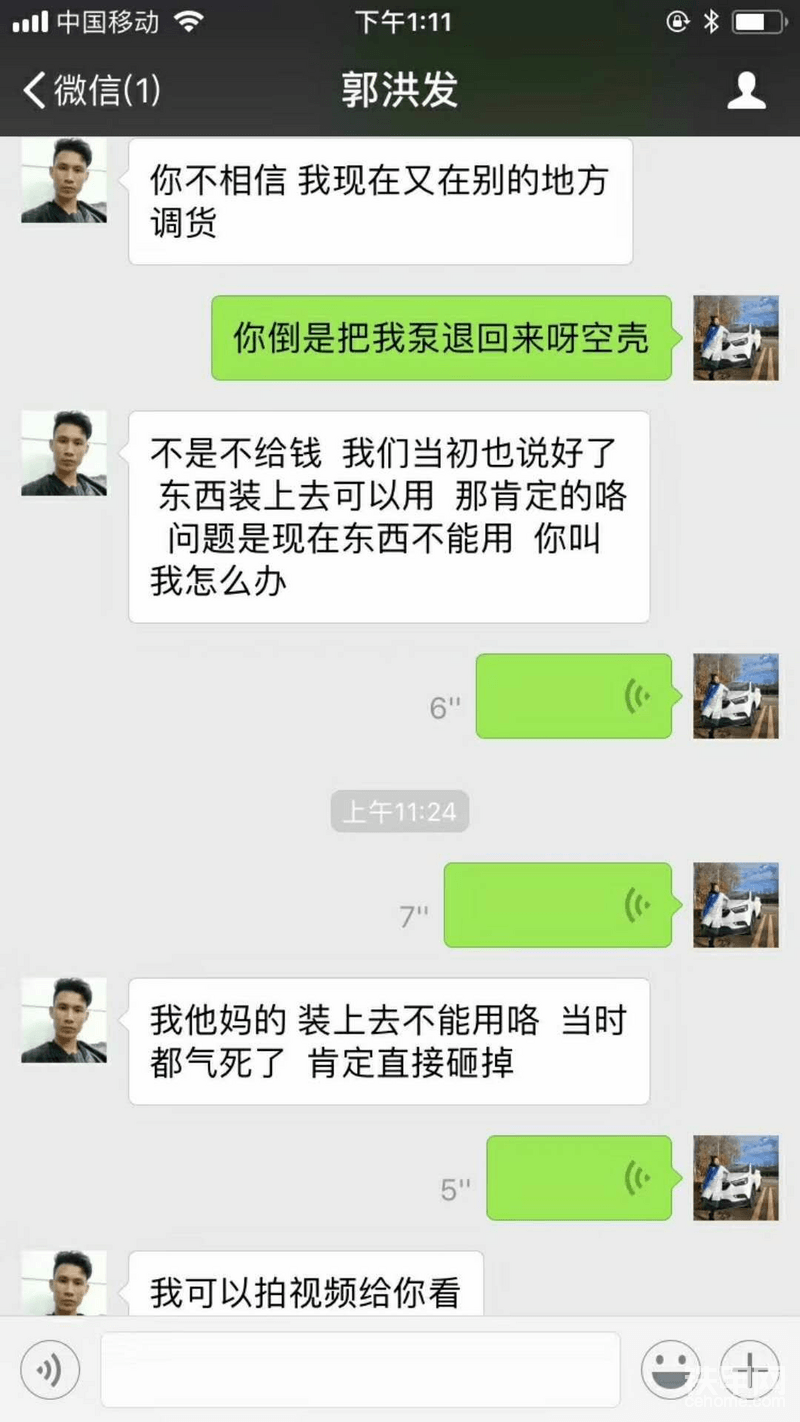800x1422 pixels.
Task: Open my avatar beside 你倒是把我泵退回来 message
Action: pyautogui.click(x=735, y=337)
